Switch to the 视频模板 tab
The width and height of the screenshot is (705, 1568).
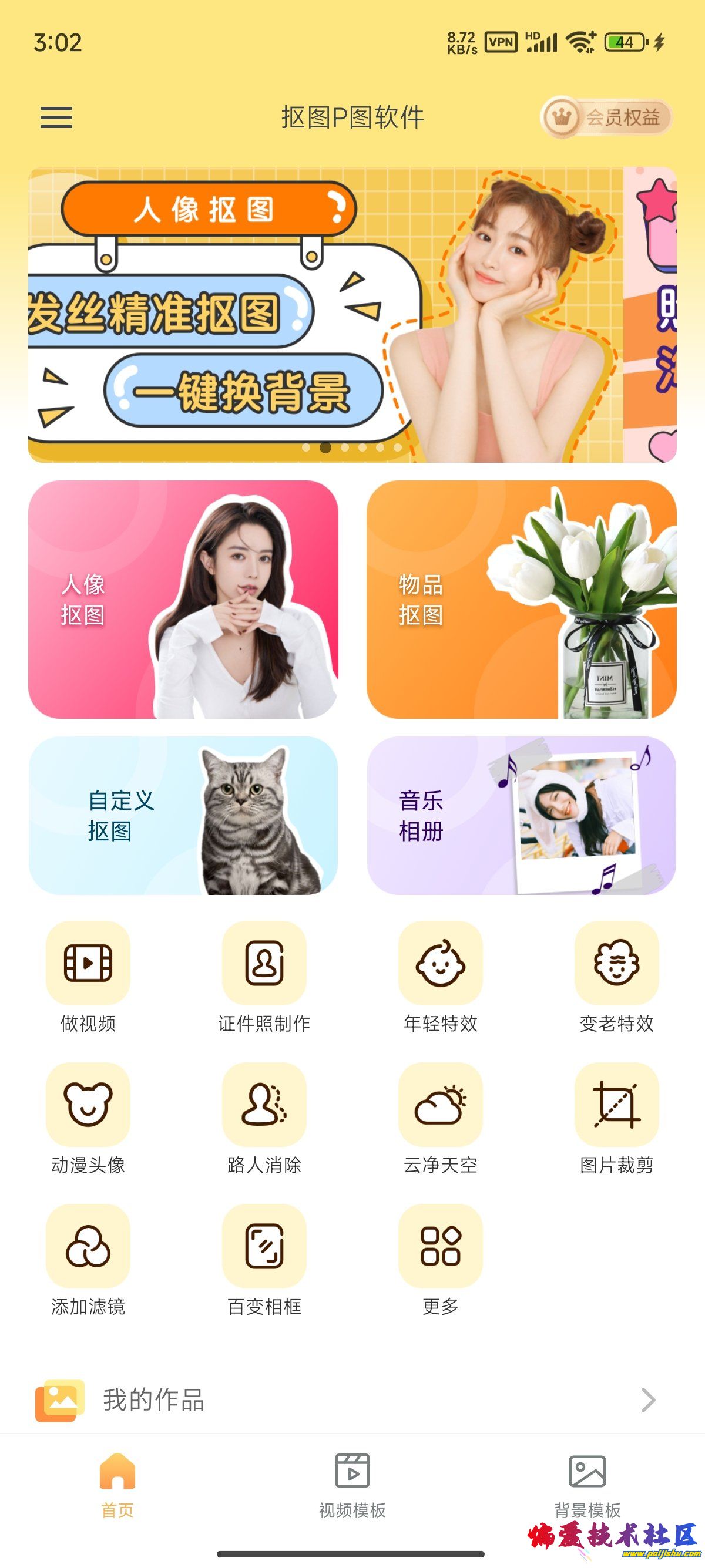click(x=352, y=1484)
